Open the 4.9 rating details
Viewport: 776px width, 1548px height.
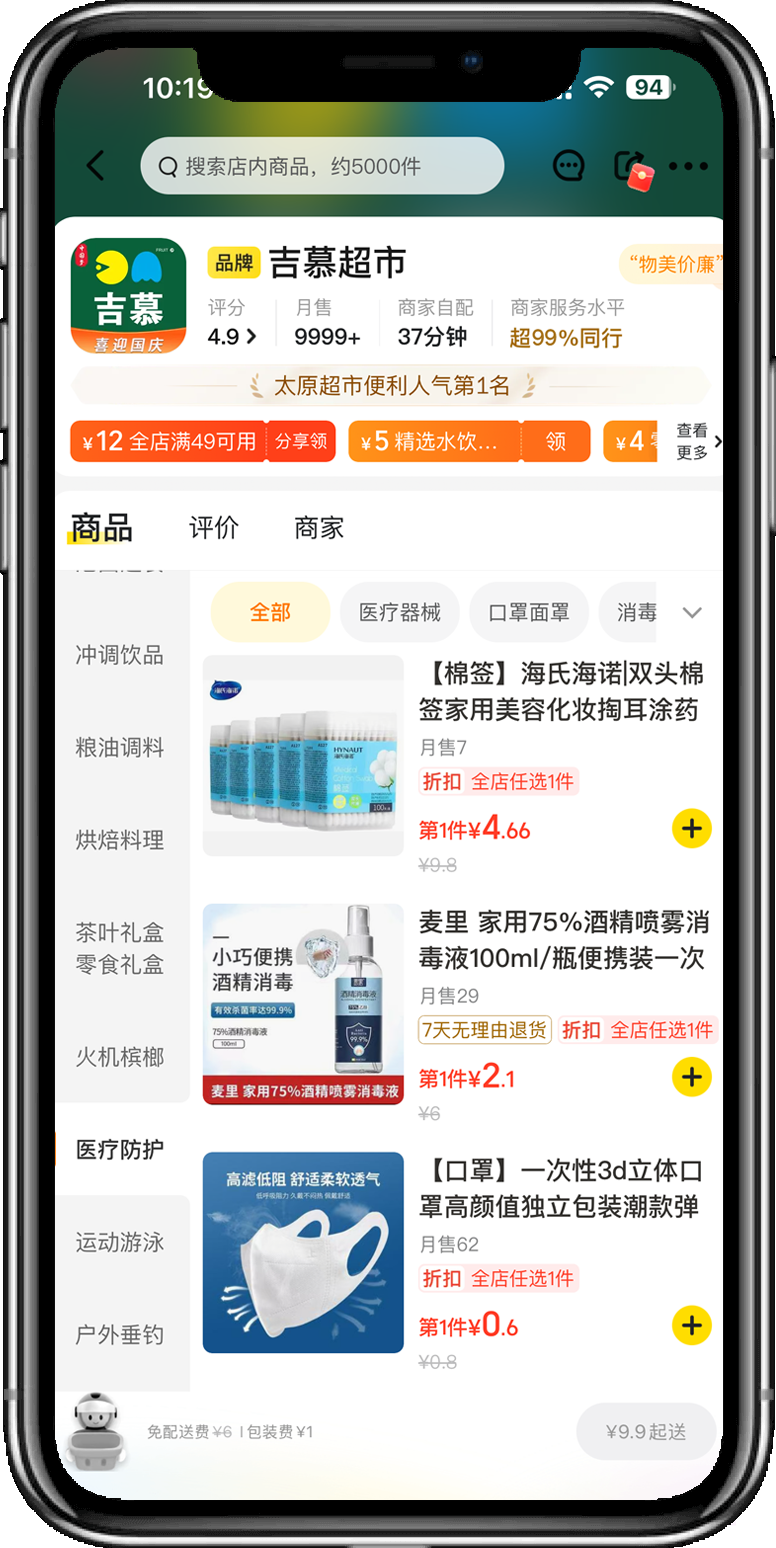[232, 337]
